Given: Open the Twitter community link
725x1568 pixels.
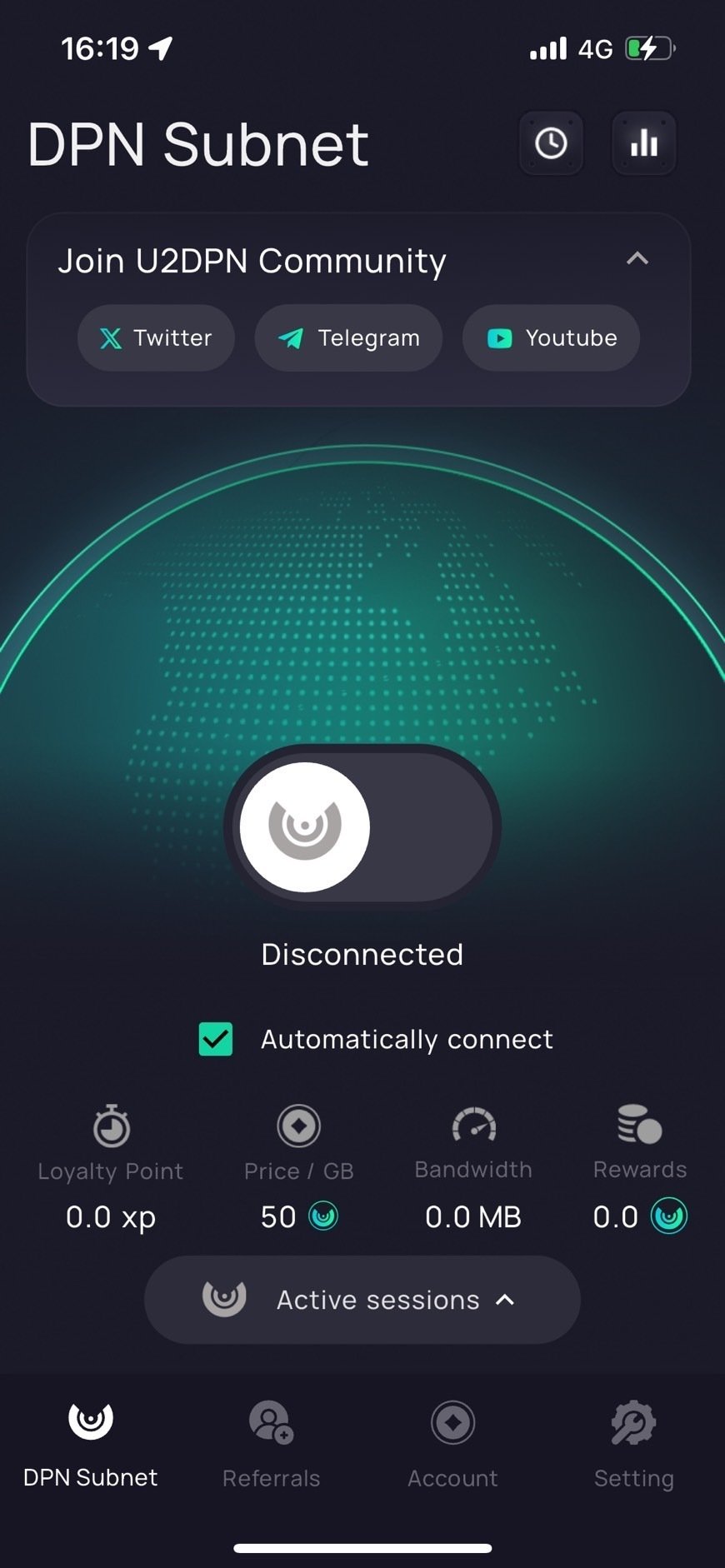Looking at the screenshot, I should [156, 337].
